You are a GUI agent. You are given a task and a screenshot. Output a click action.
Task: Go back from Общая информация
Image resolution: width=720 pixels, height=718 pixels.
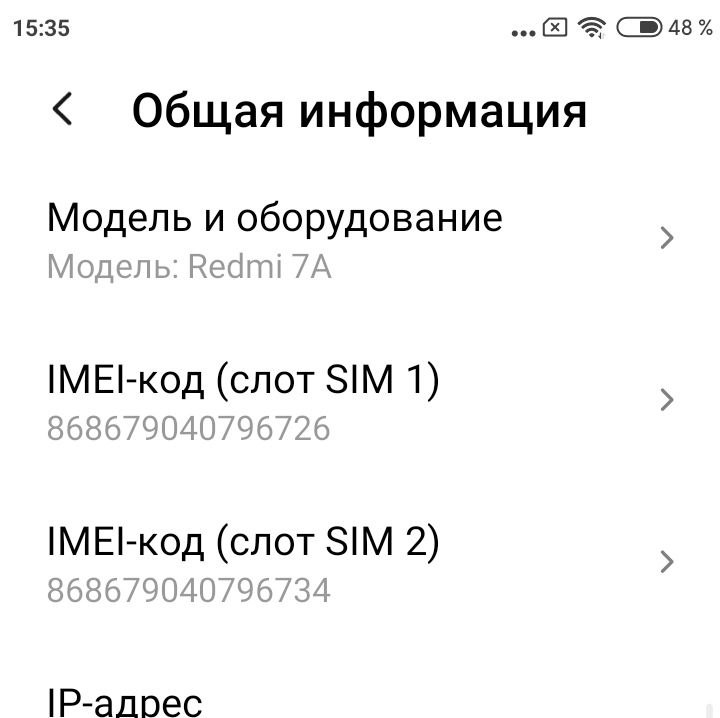click(x=63, y=110)
